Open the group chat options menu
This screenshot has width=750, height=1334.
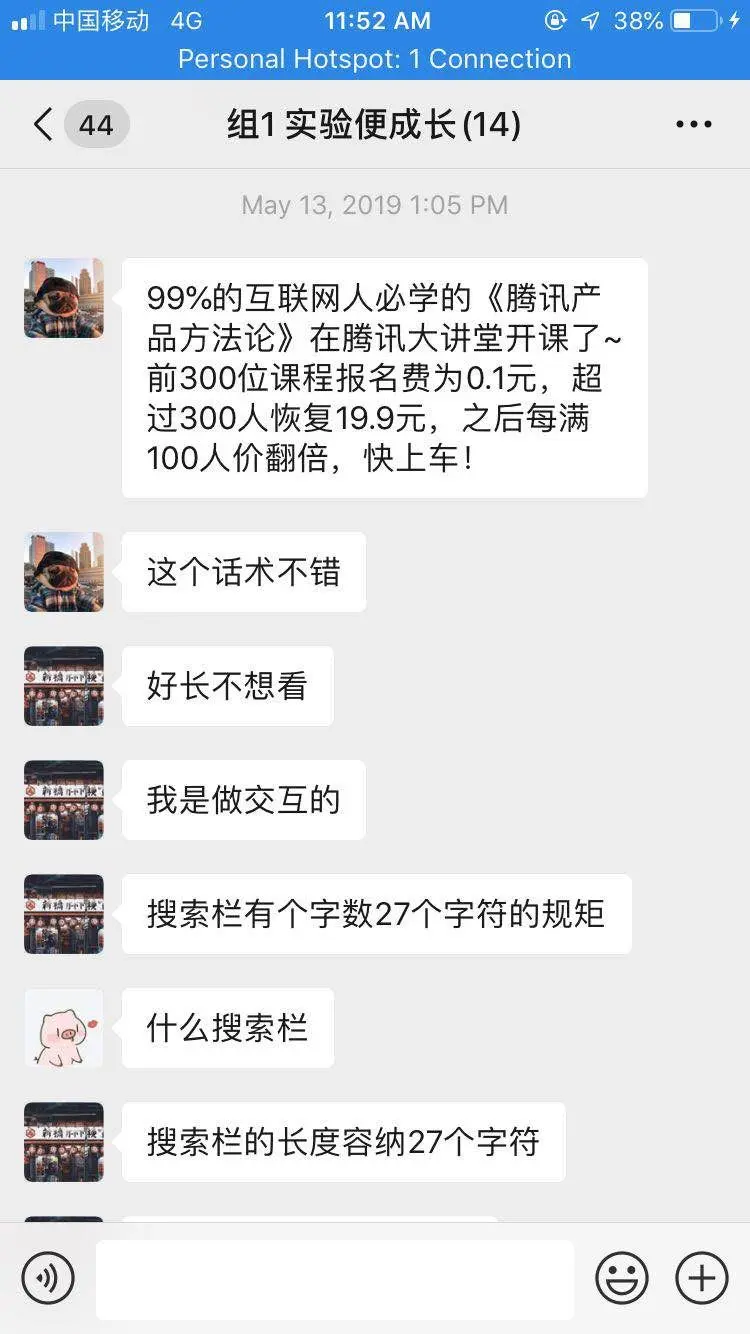coord(693,125)
